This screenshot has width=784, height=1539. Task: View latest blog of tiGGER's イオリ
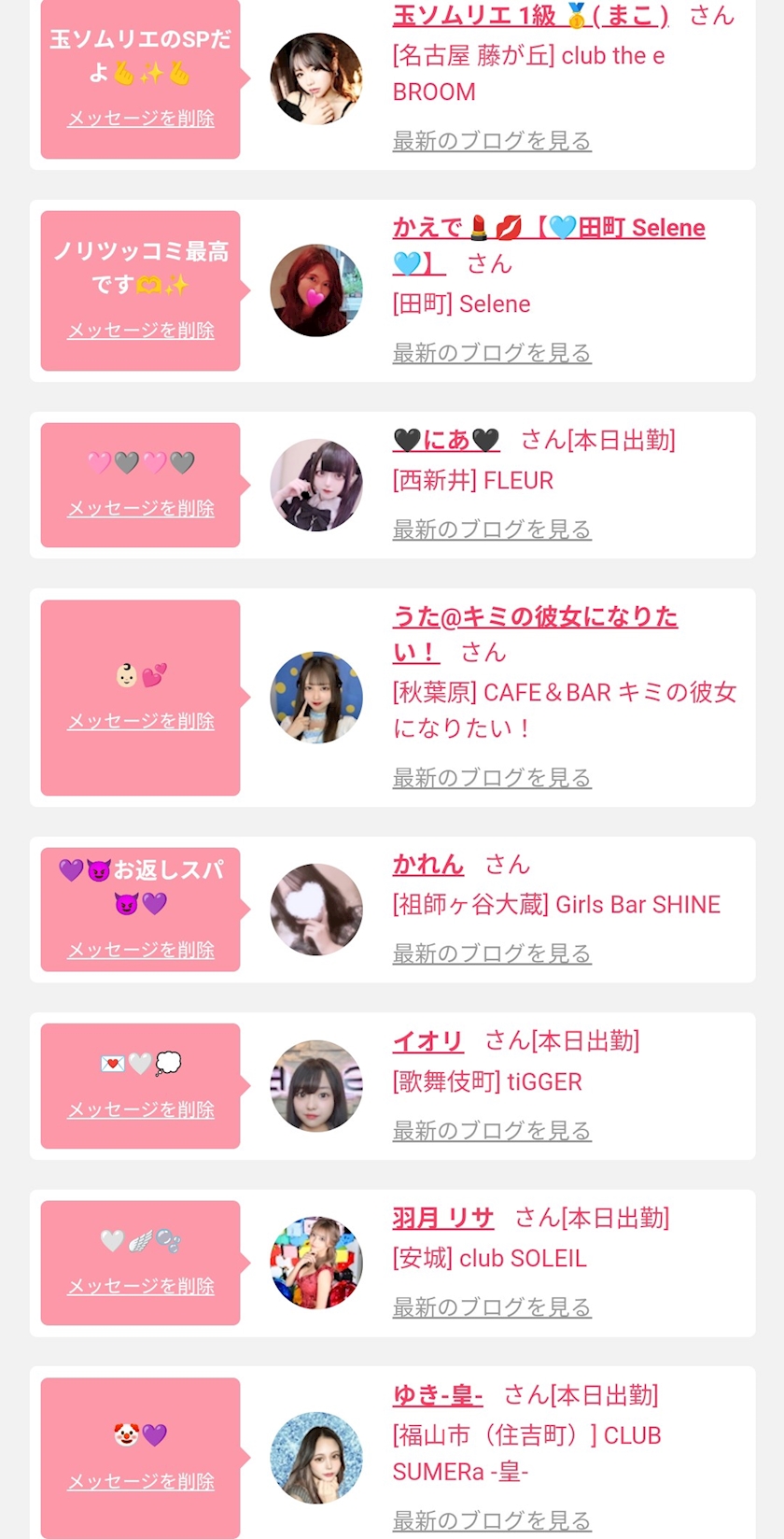(492, 1131)
